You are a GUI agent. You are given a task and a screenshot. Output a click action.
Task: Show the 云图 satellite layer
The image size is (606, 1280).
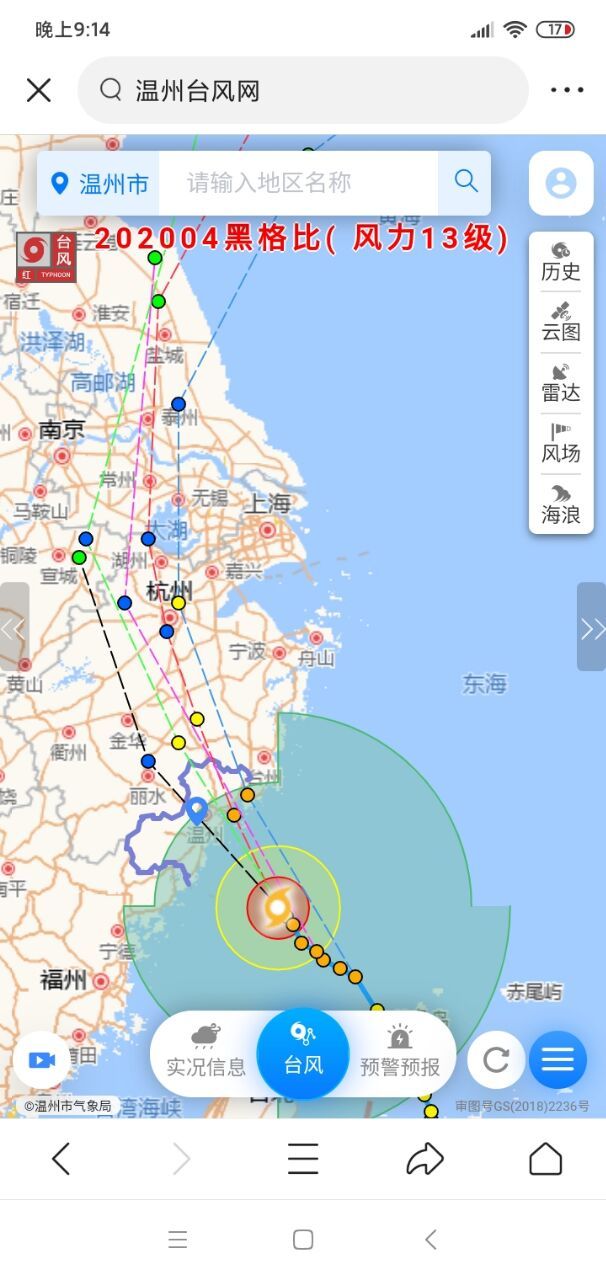pos(560,322)
